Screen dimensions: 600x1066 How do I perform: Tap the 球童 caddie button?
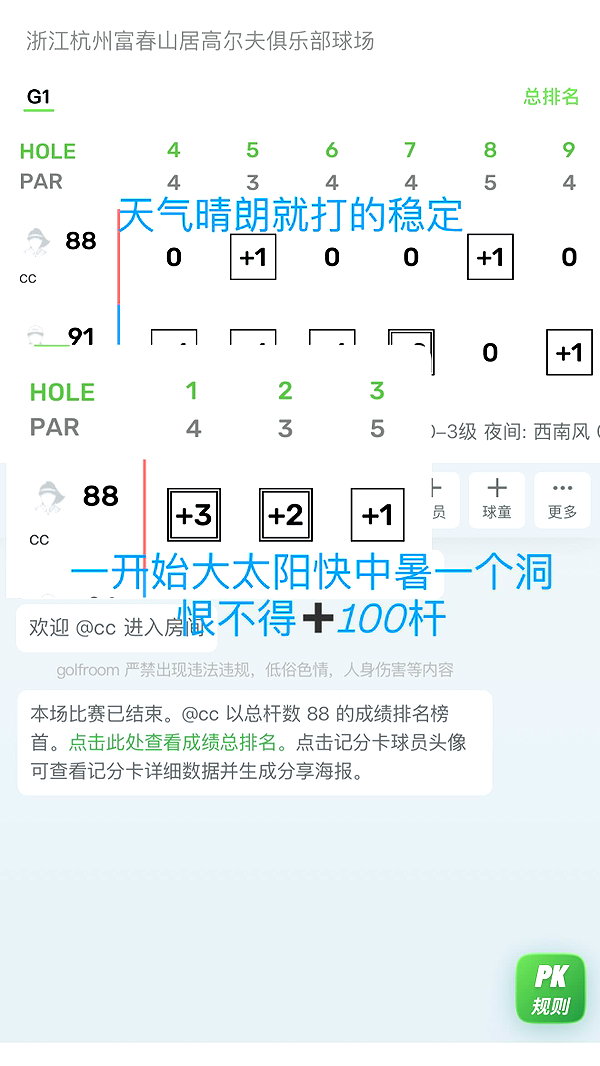pos(497,500)
